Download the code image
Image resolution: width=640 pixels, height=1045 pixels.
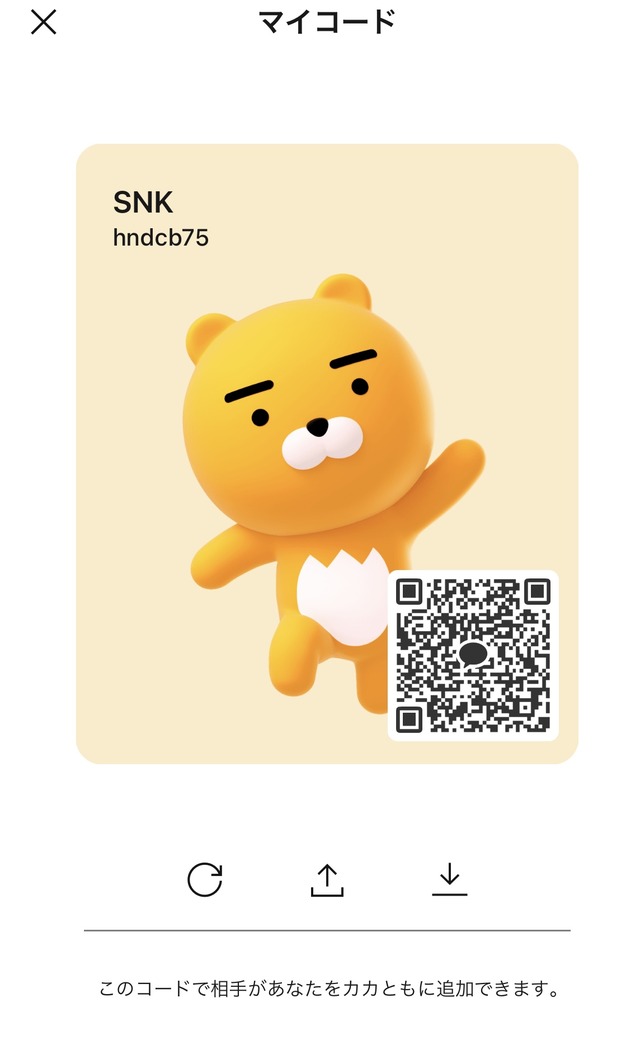click(450, 879)
